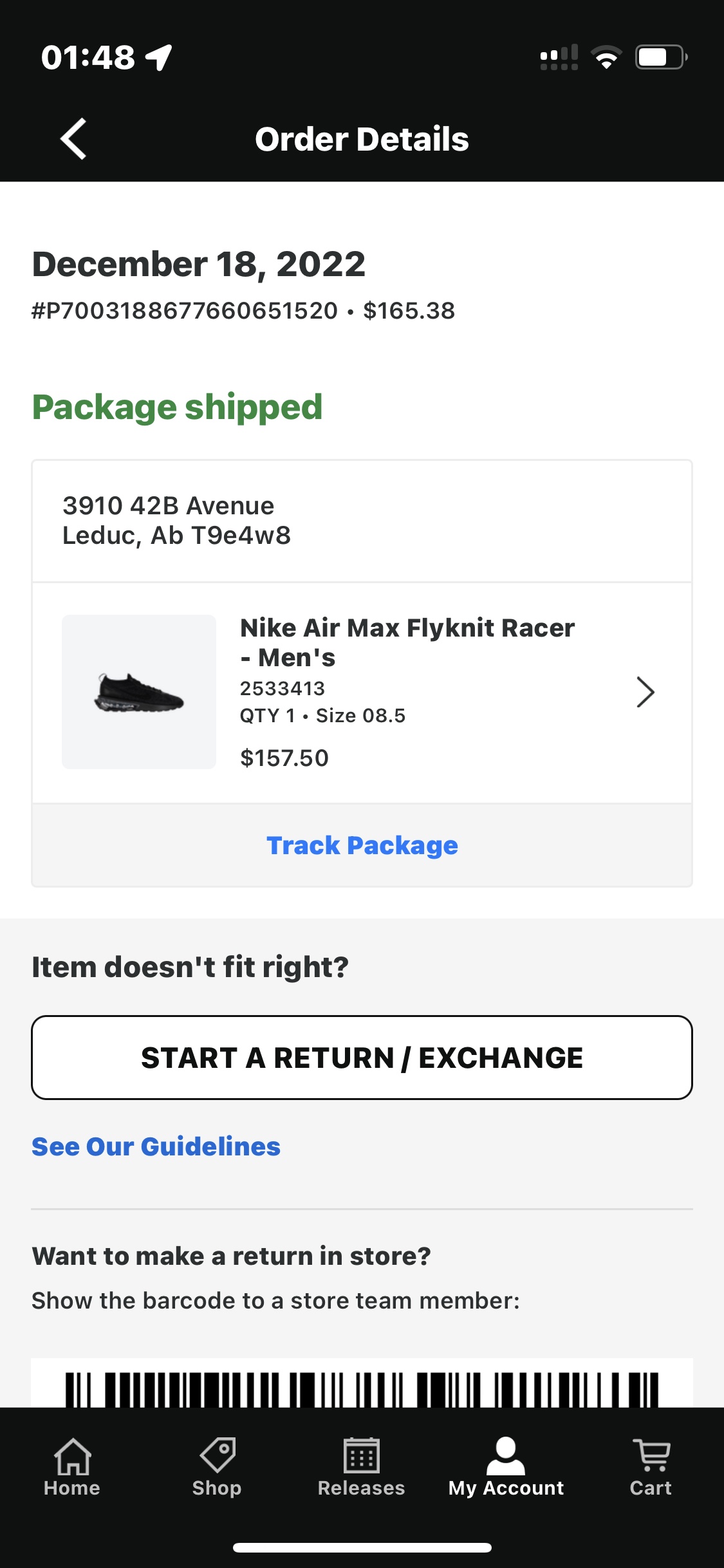Open See Our Guidelines
The height and width of the screenshot is (1568, 724).
(155, 1146)
